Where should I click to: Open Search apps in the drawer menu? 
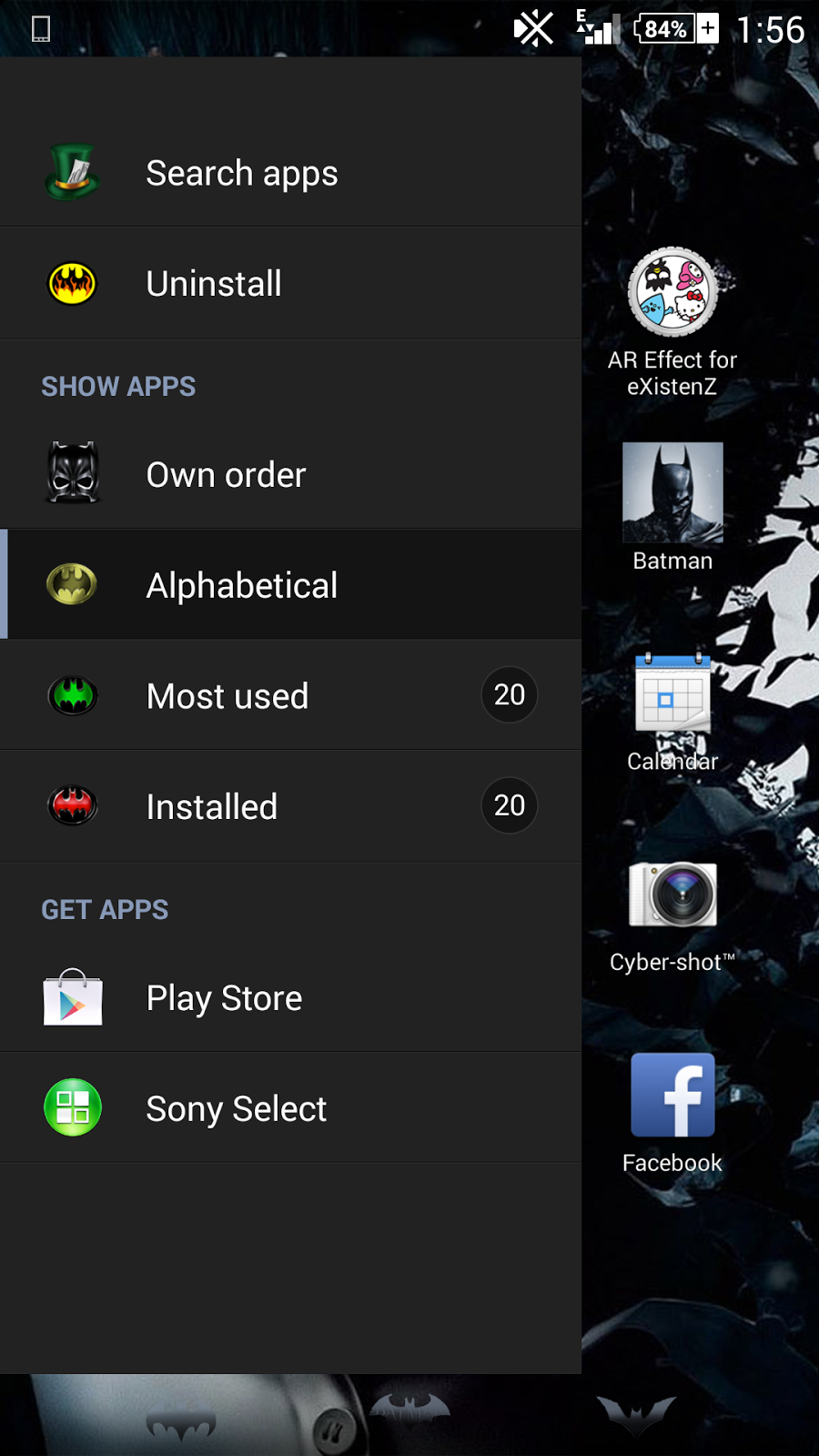pos(242,173)
